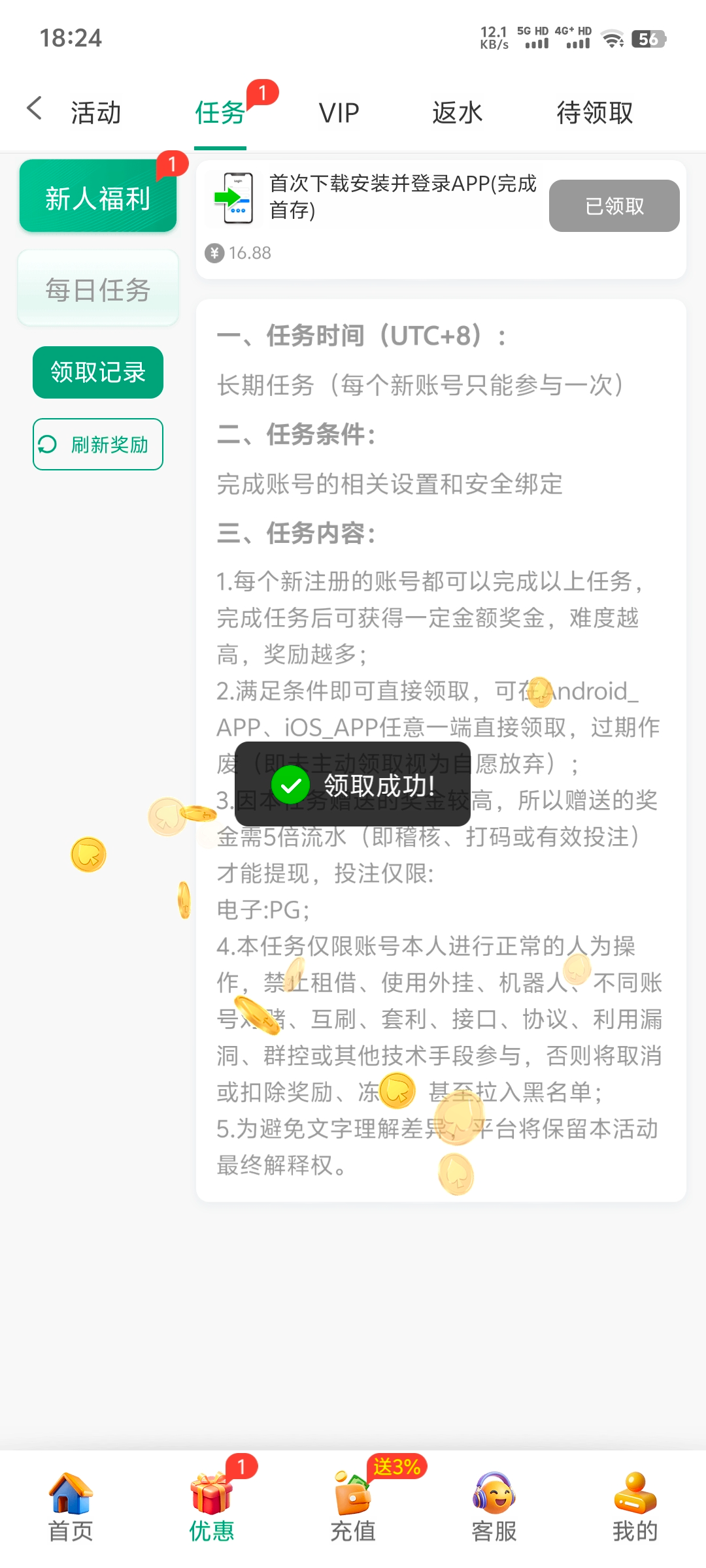
Task: Go back using the top-left arrow
Action: [x=34, y=108]
